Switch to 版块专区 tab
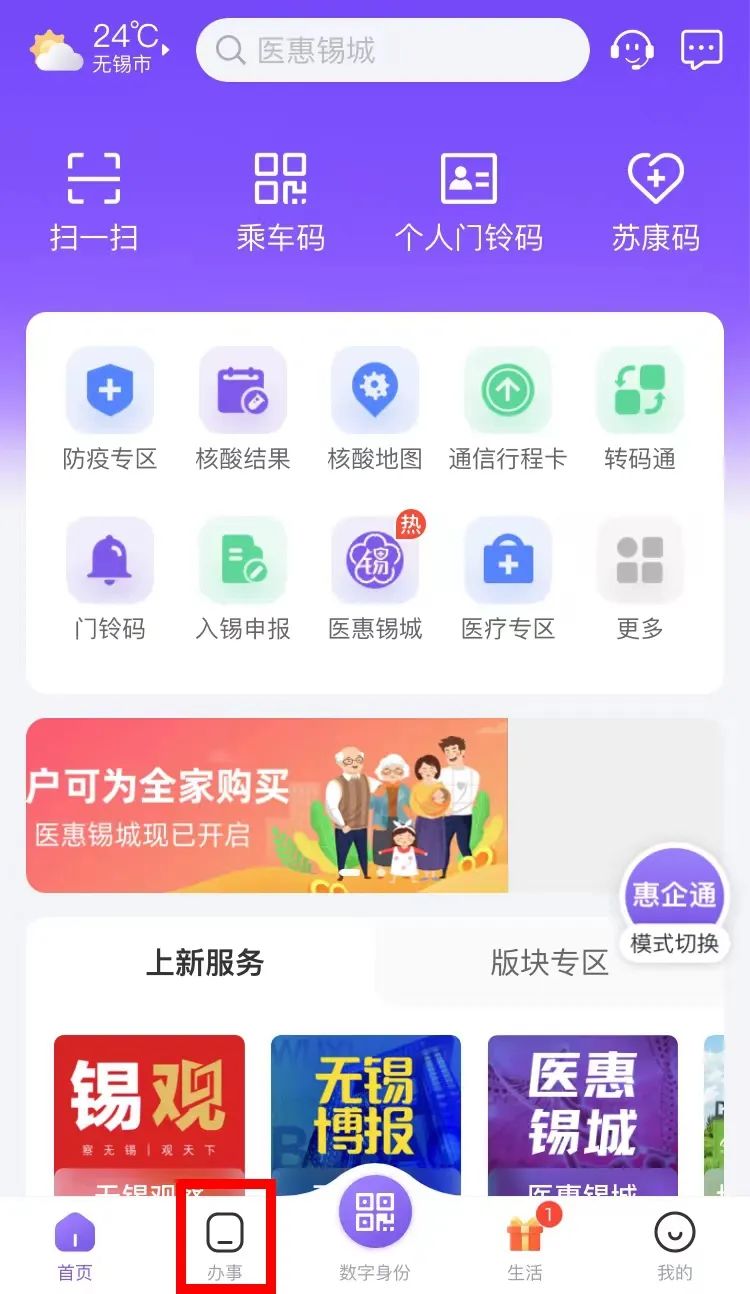This screenshot has height=1294, width=750. pos(549,962)
